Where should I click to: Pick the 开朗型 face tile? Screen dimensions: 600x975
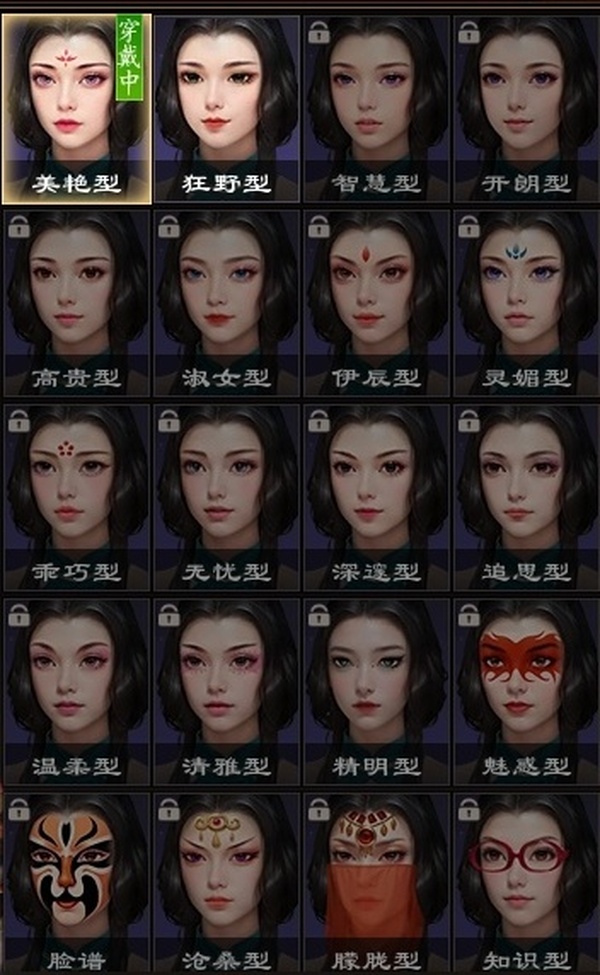point(526,105)
